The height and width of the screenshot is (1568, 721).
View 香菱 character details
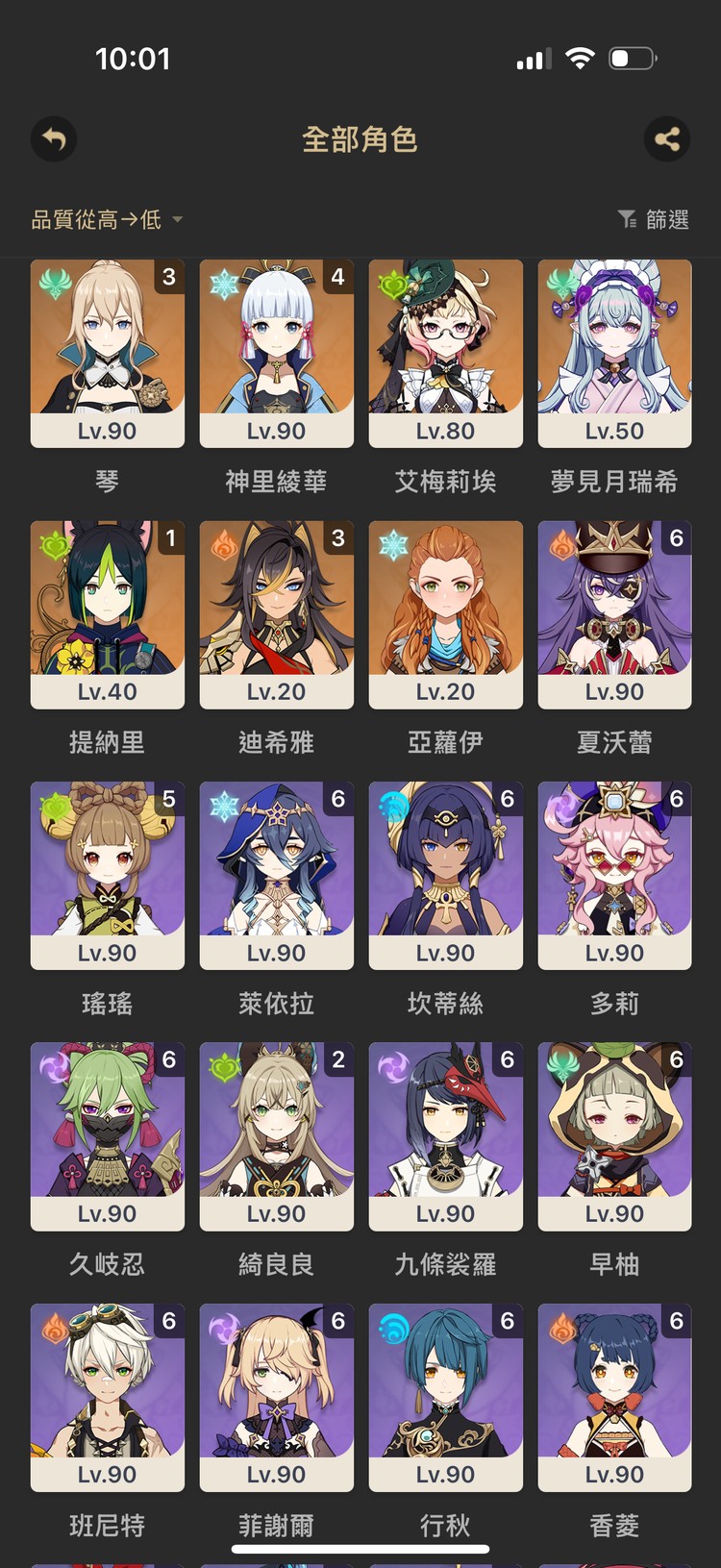click(614, 1397)
